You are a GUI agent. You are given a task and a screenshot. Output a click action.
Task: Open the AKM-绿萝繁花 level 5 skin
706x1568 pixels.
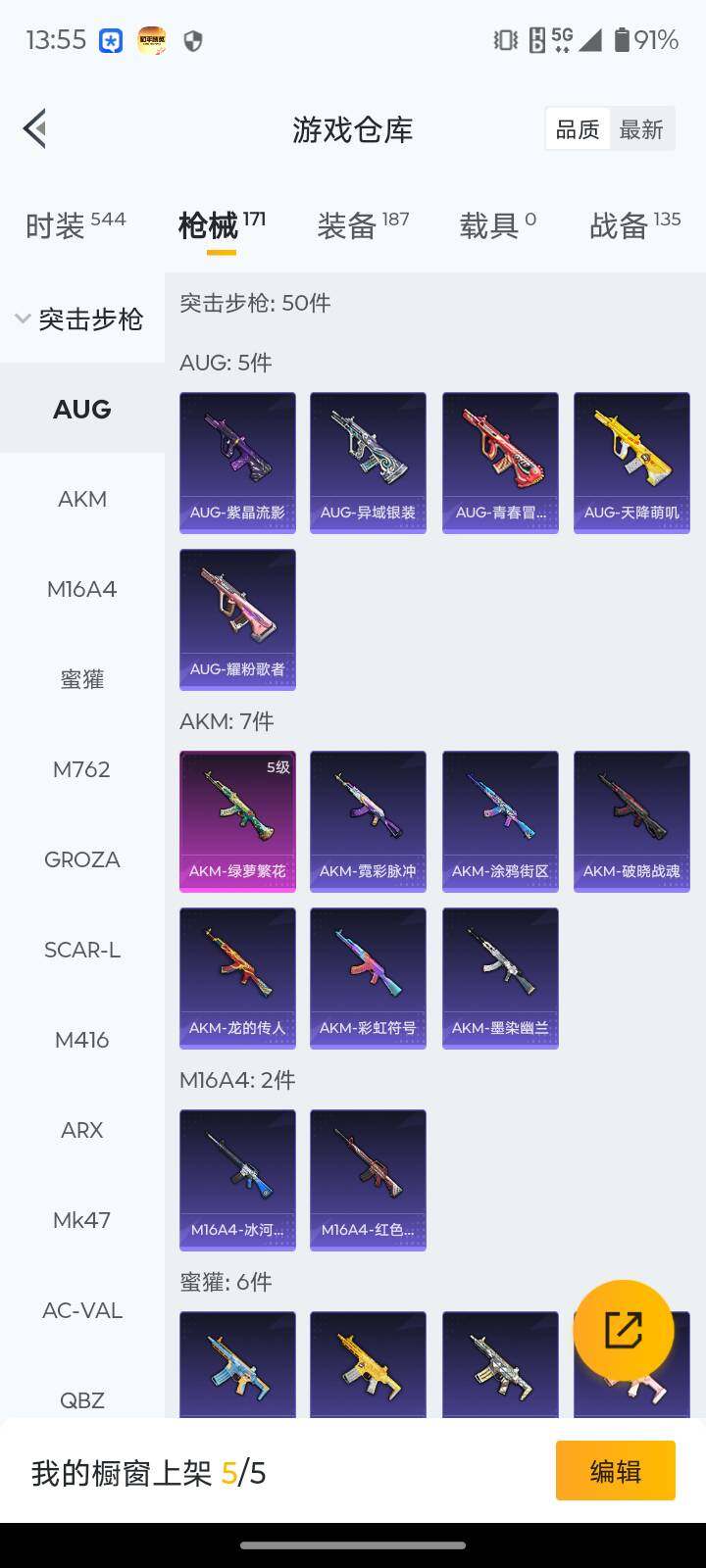point(237,821)
